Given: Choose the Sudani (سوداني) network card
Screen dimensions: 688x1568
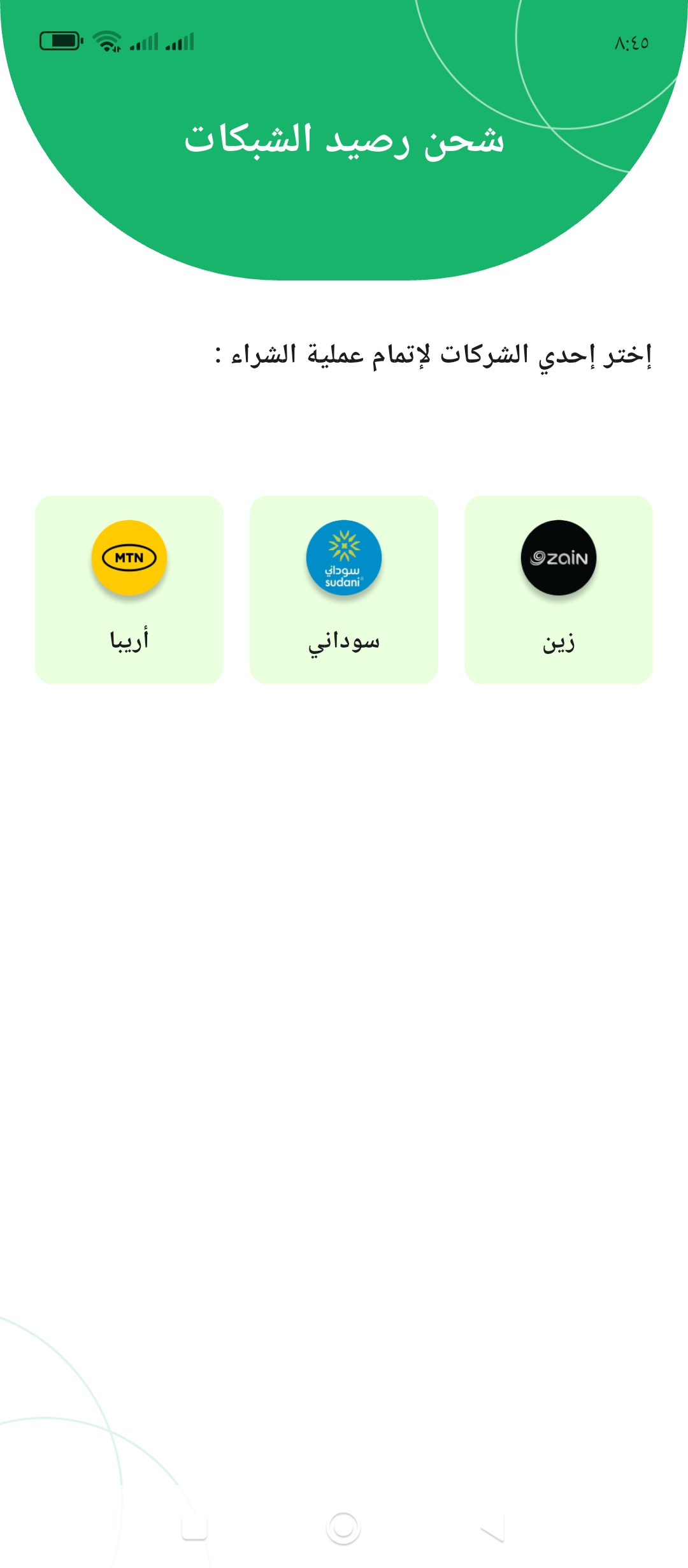Looking at the screenshot, I should click(x=344, y=590).
